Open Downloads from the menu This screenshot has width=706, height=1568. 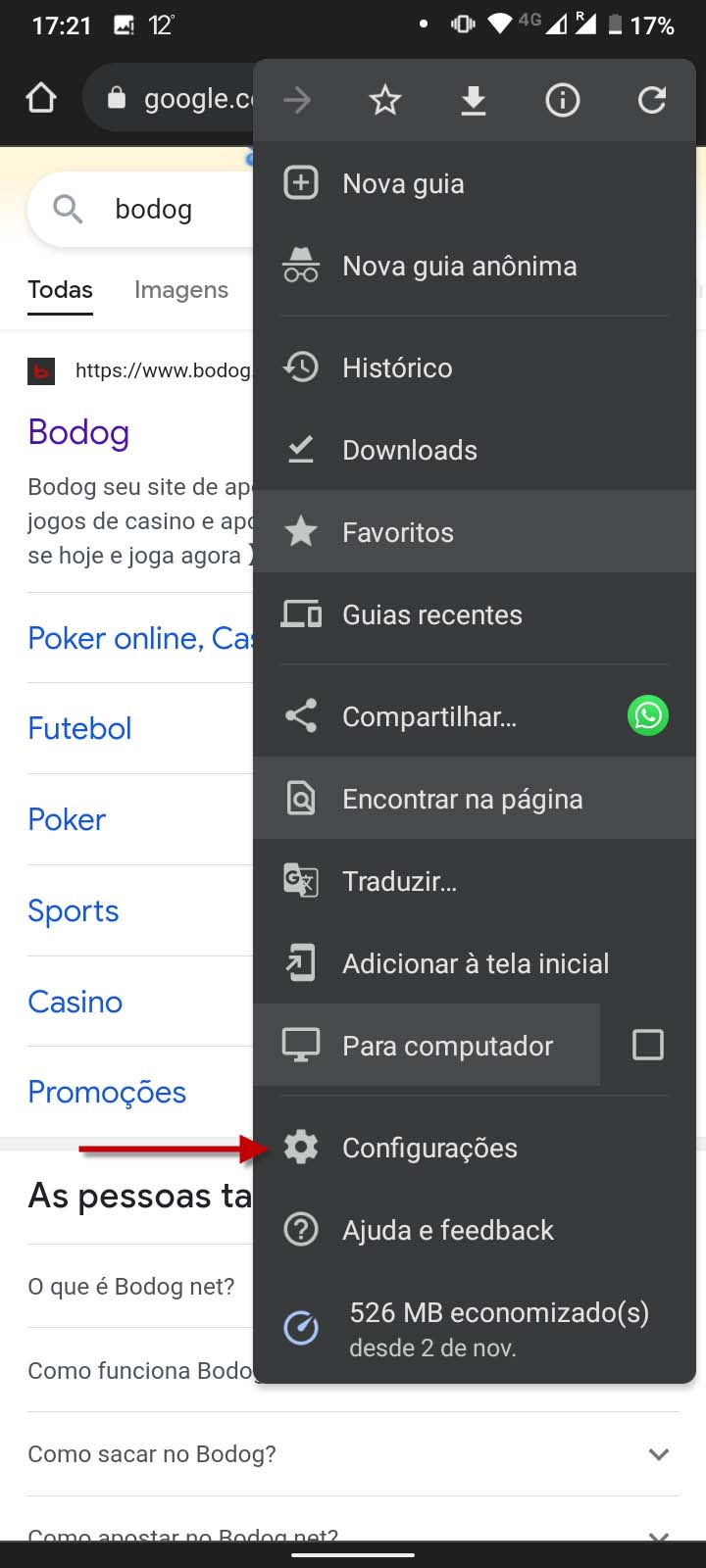tap(475, 450)
